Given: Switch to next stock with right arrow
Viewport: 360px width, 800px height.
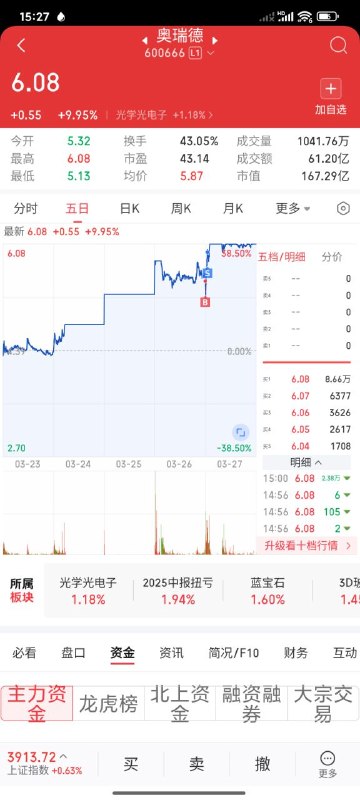Looking at the screenshot, I should click(x=215, y=40).
